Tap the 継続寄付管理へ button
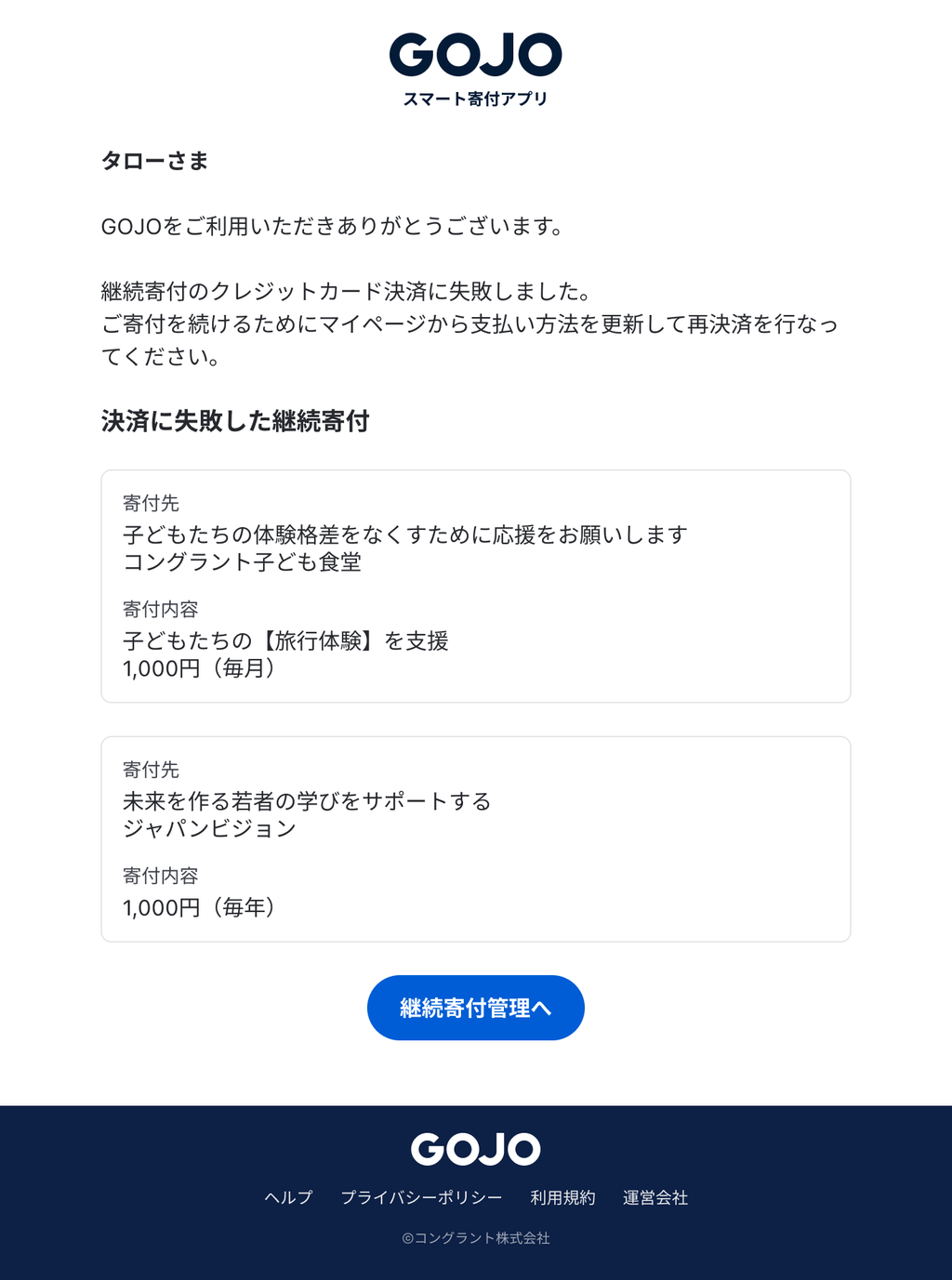The image size is (952, 1280). 475,1008
